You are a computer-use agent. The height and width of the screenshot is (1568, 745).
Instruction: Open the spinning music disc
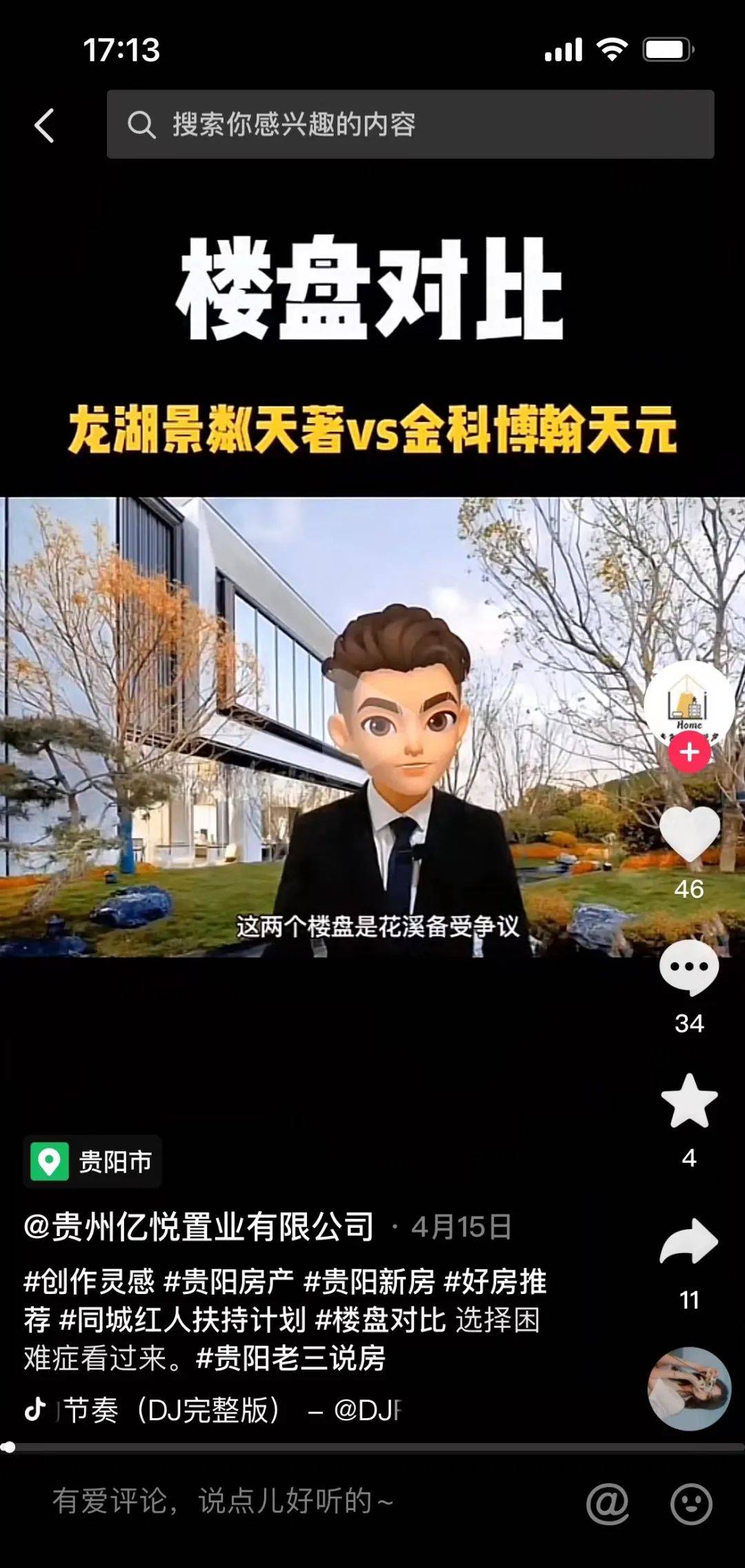689,1389
